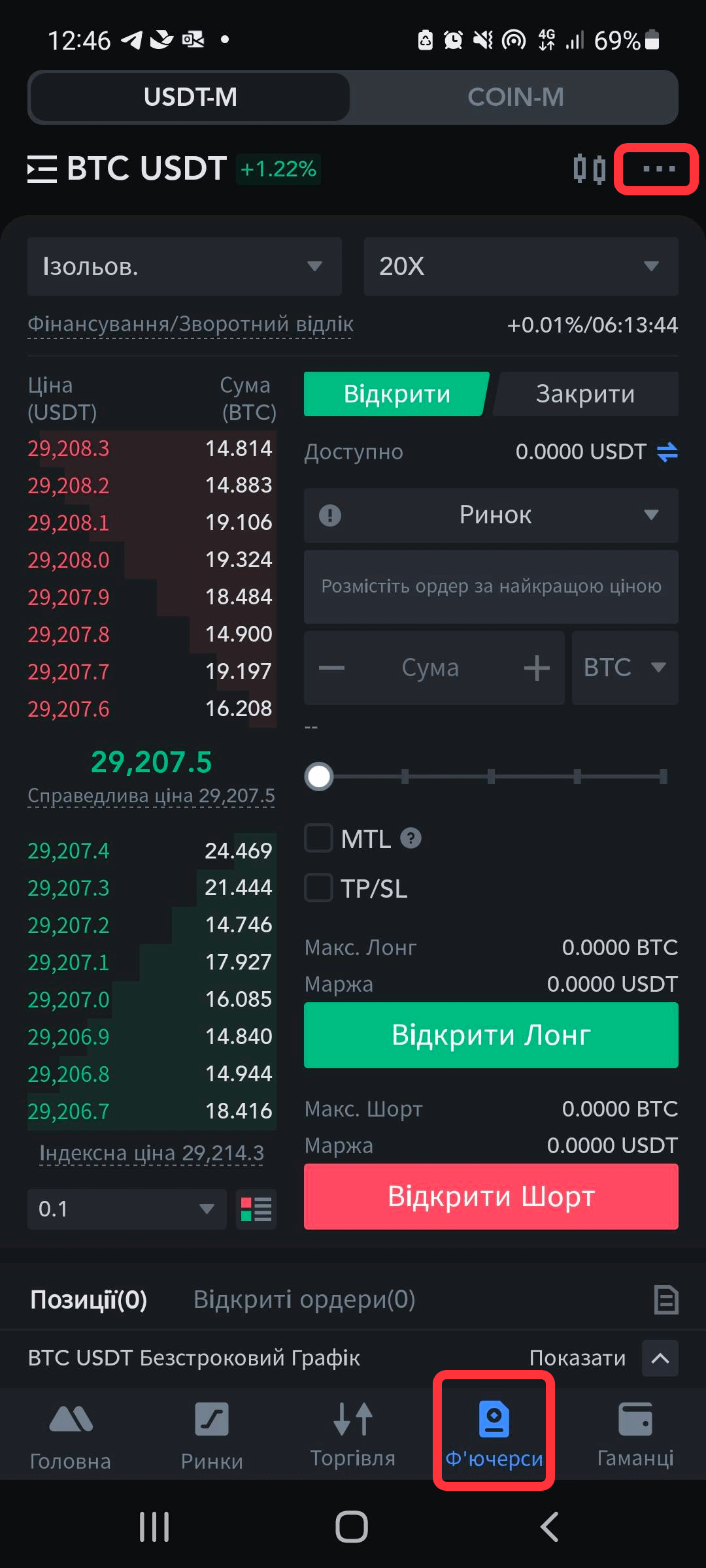Switch to the Закрити tab
The height and width of the screenshot is (1568, 706).
click(x=585, y=394)
